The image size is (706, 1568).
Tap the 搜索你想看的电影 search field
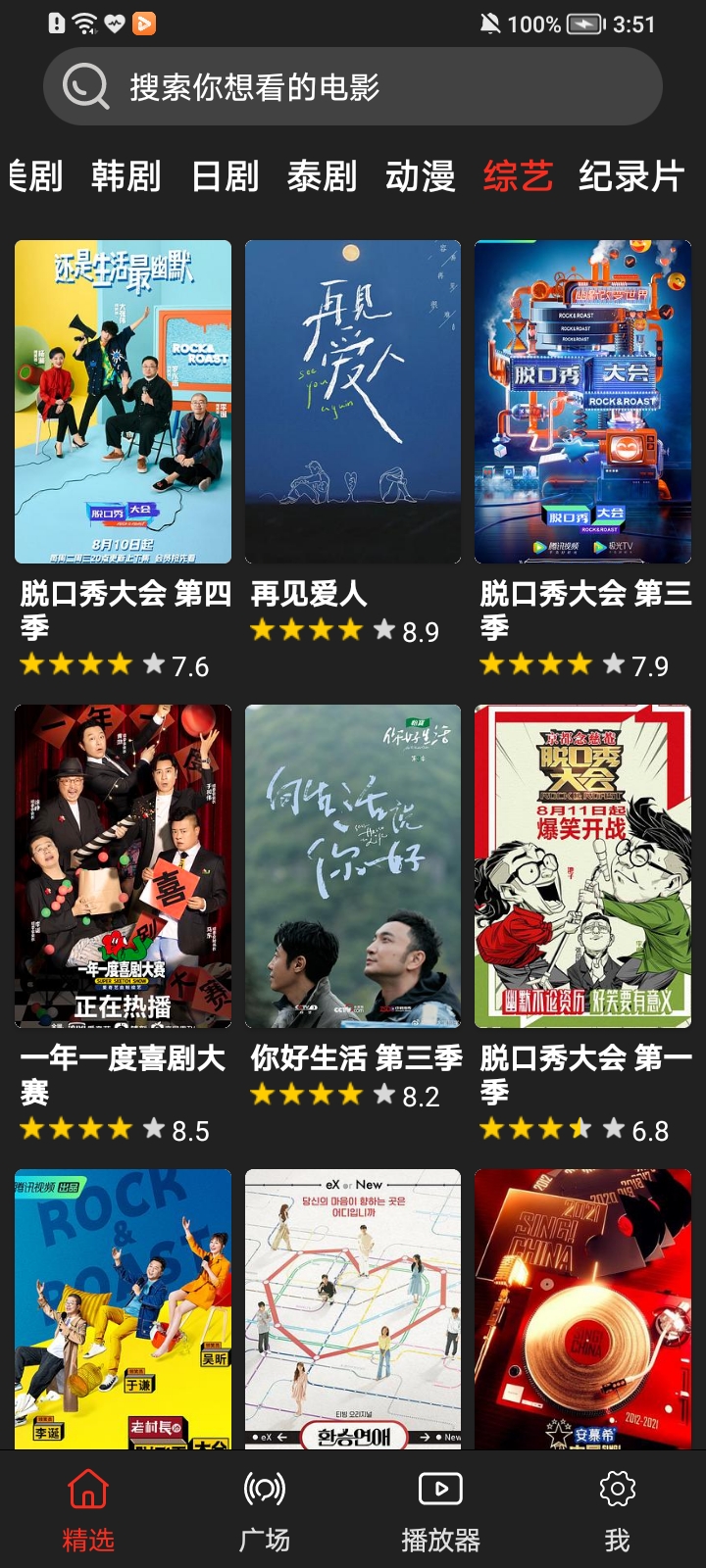tap(294, 86)
